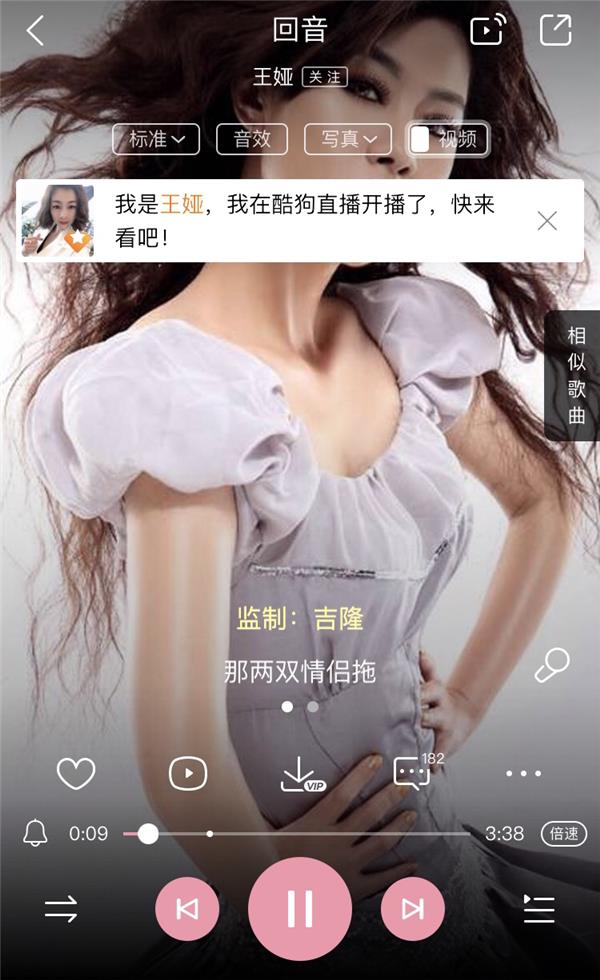Go back from the player screen
This screenshot has width=600, height=980.
pos(36,30)
